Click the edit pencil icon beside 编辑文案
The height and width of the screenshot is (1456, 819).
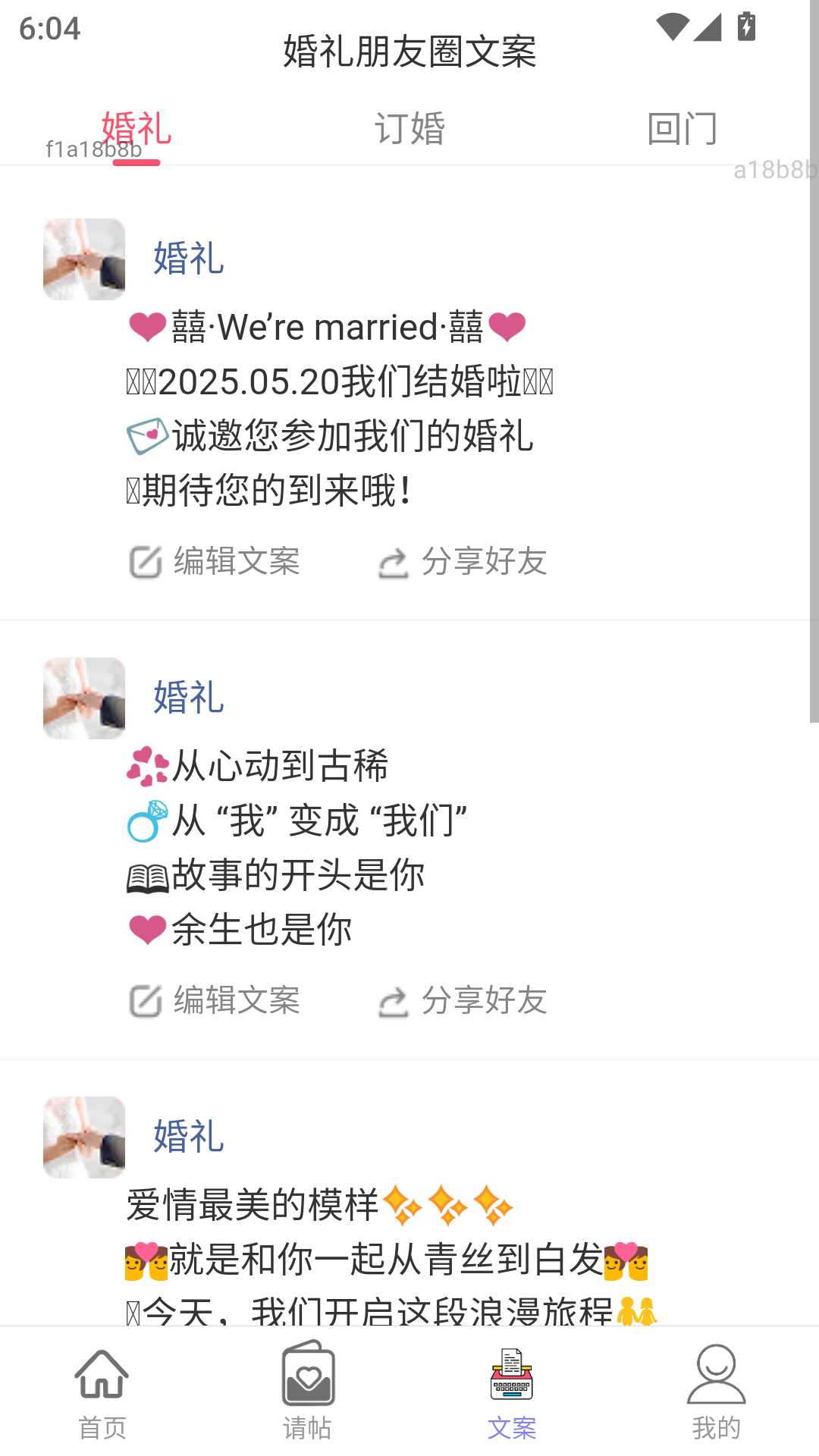click(x=145, y=562)
